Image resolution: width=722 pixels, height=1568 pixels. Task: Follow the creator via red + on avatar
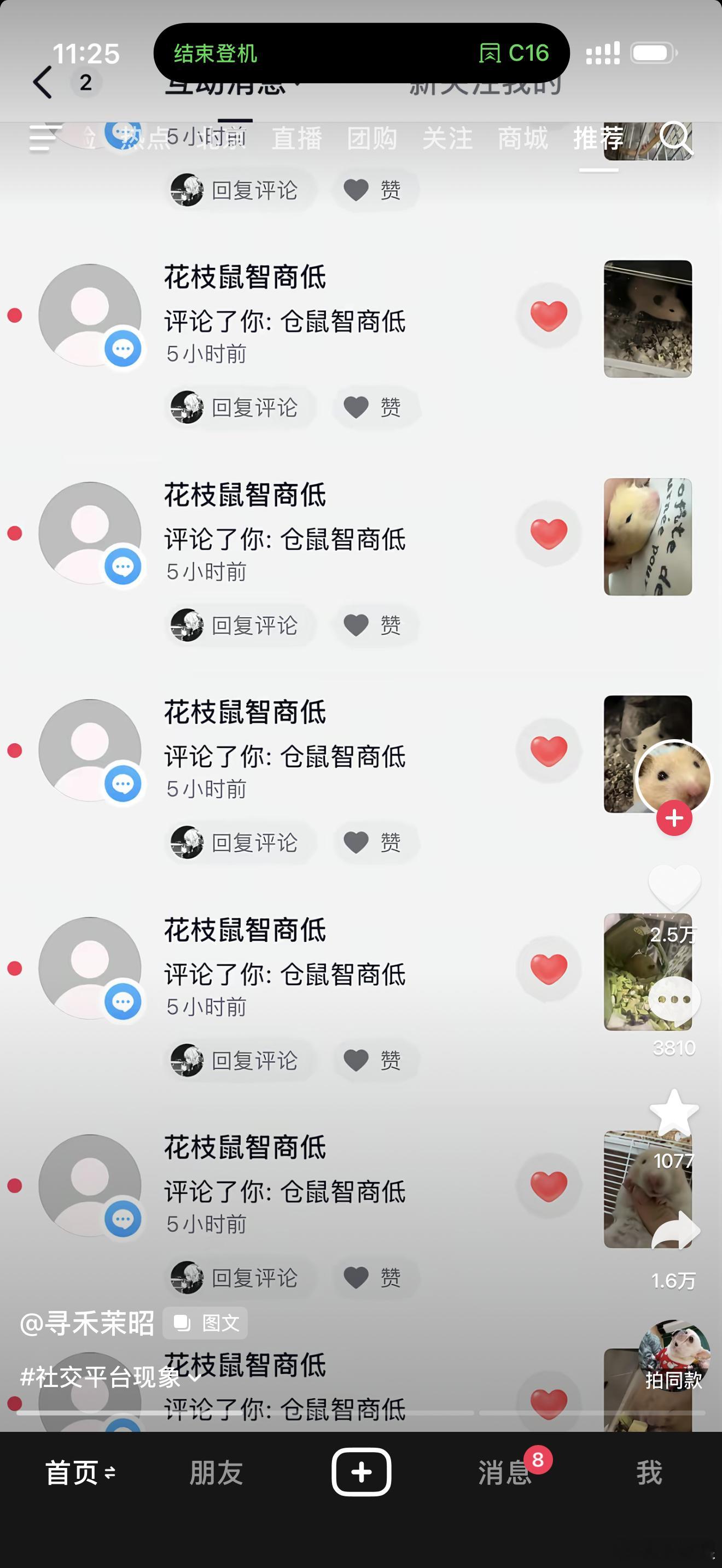click(674, 818)
